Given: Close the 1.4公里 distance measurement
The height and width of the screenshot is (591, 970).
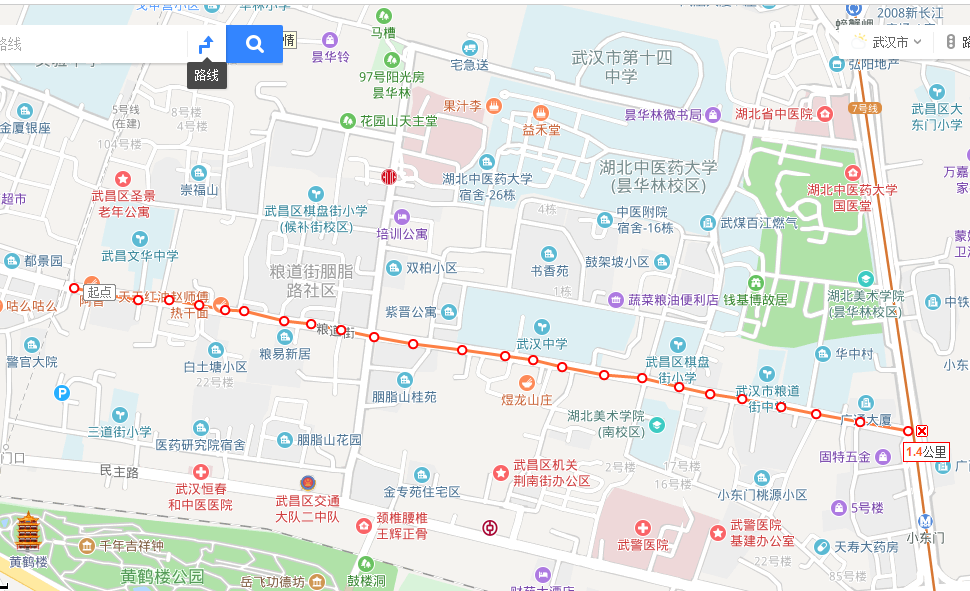Looking at the screenshot, I should click(x=922, y=431).
